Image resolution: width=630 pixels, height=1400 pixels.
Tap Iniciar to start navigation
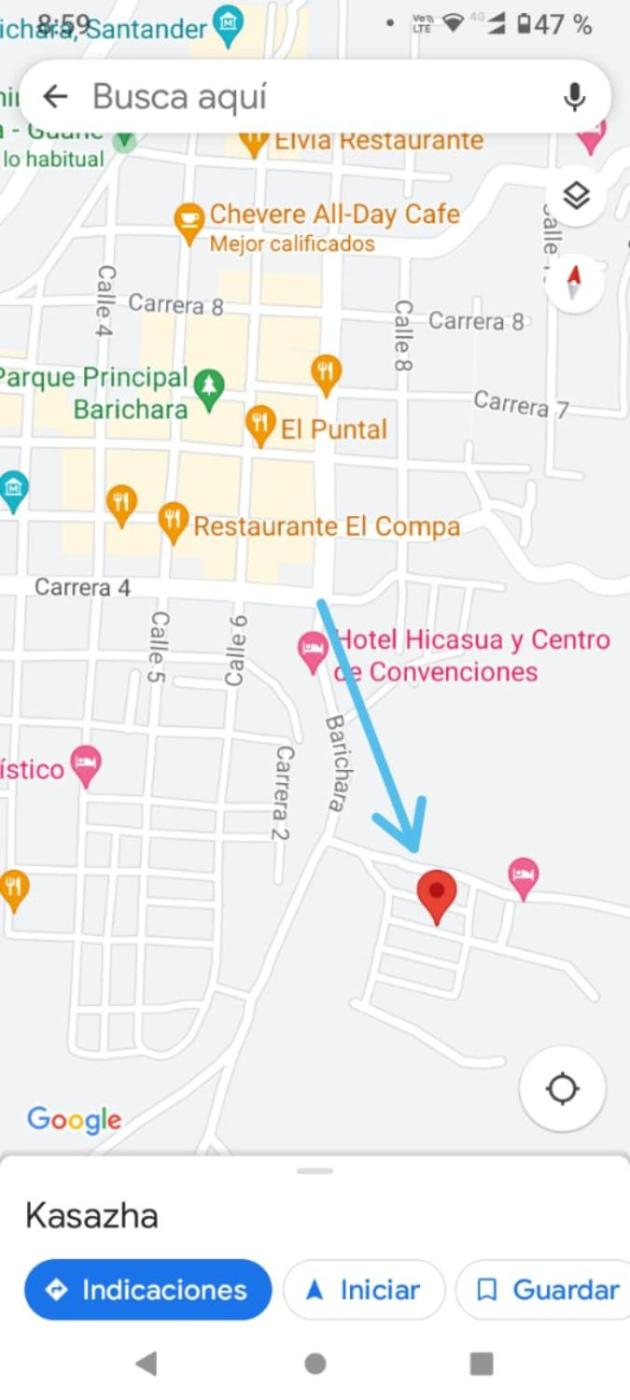point(363,1290)
